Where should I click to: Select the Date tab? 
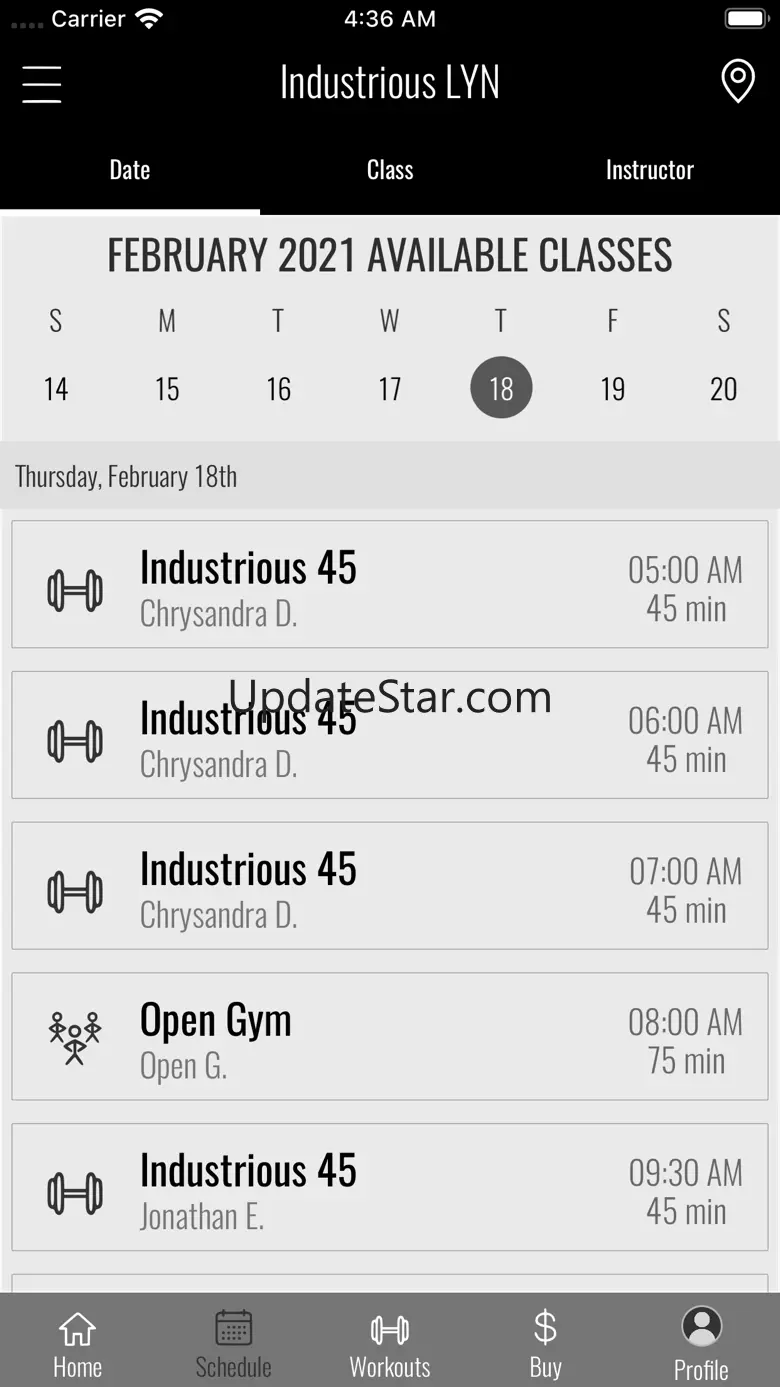[130, 170]
